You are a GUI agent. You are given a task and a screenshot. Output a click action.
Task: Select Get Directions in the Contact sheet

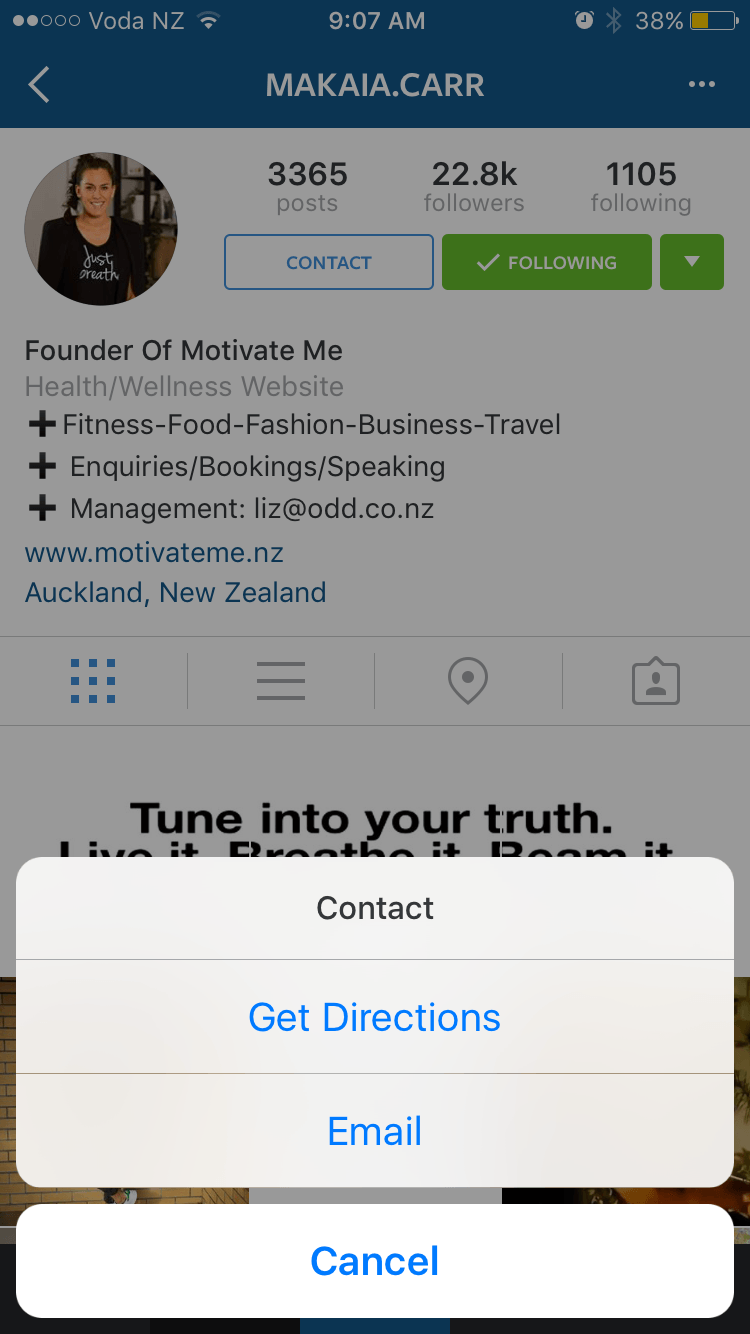point(374,1017)
